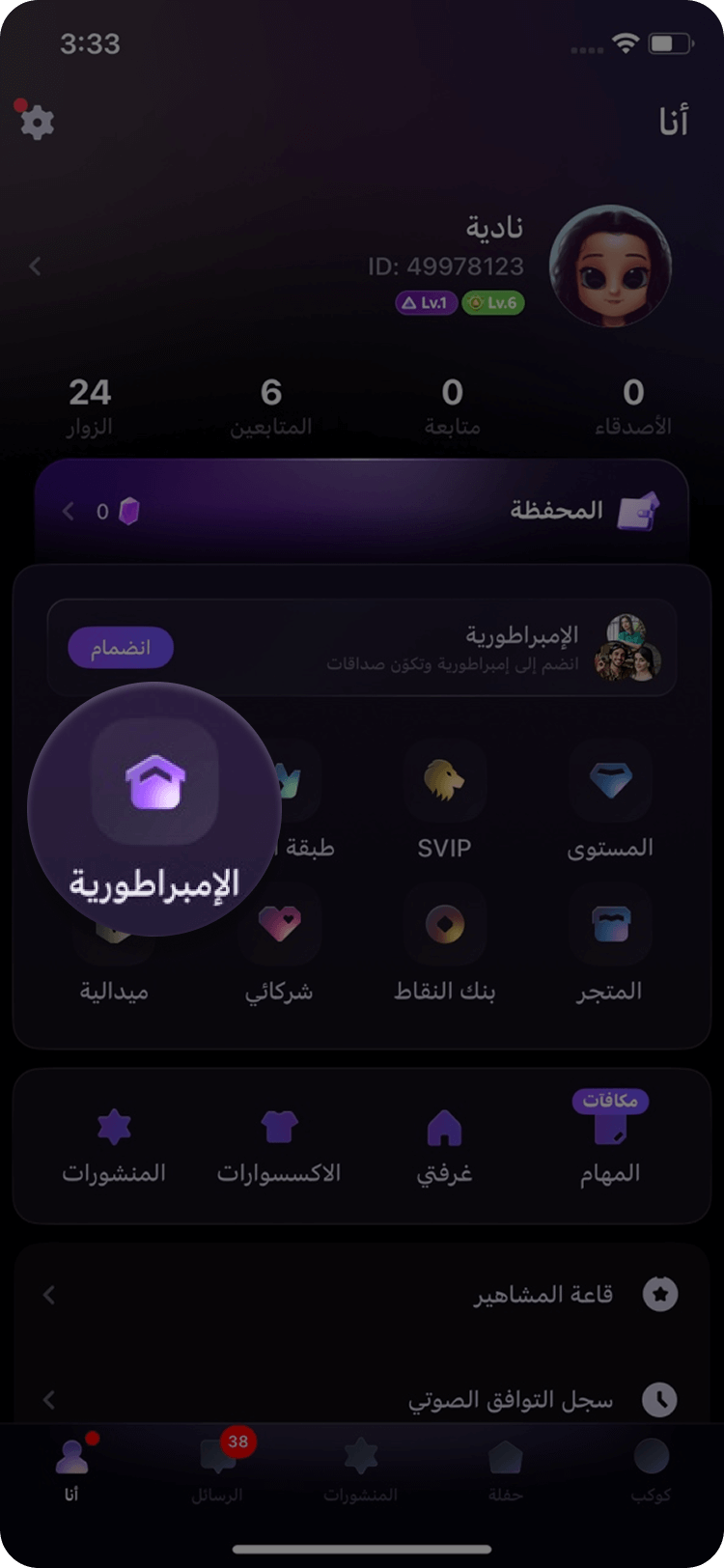Open المستوى level page
Screen dimensions: 724x1568
point(610,799)
